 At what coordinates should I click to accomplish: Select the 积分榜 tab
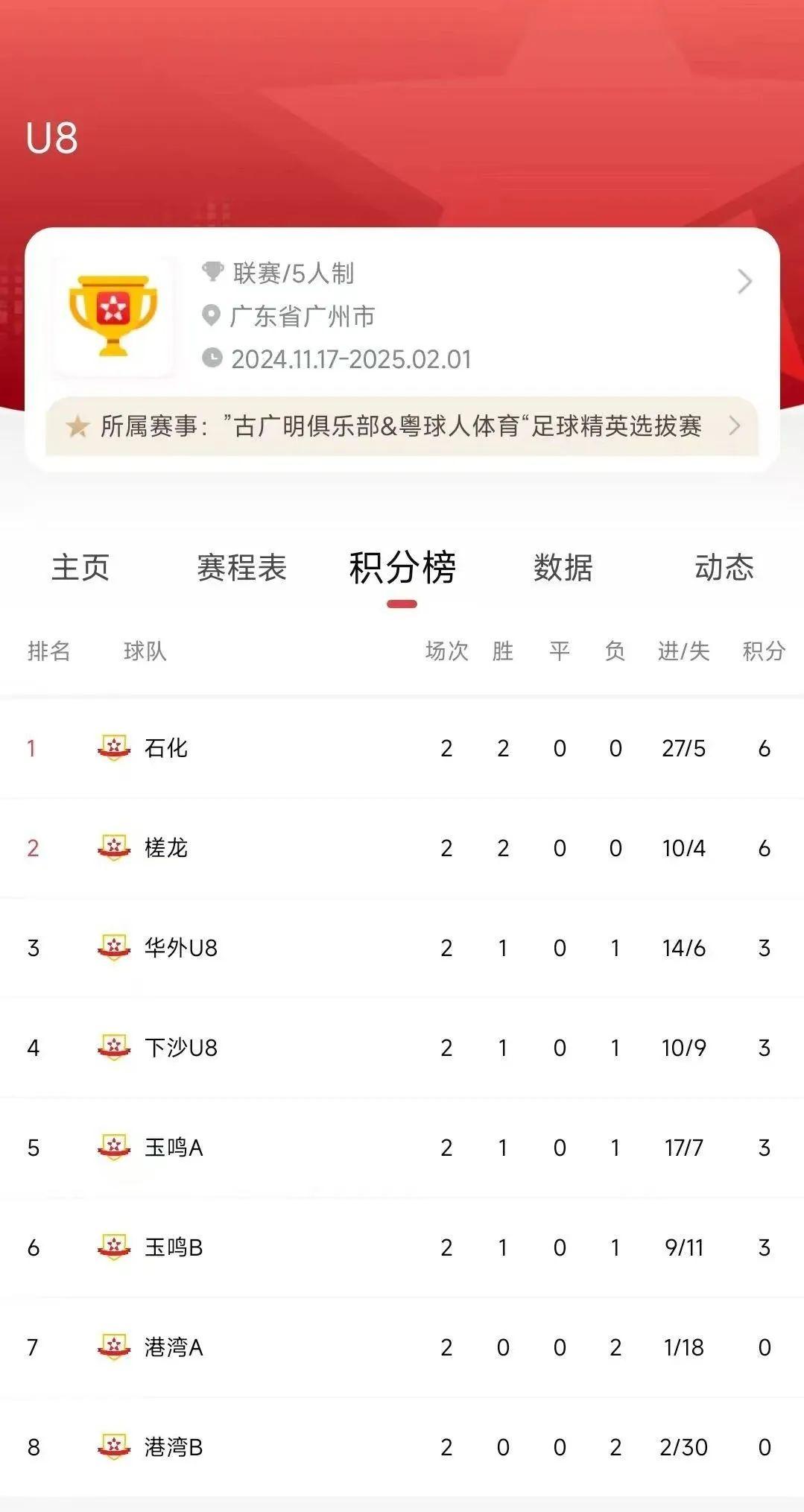tap(402, 568)
